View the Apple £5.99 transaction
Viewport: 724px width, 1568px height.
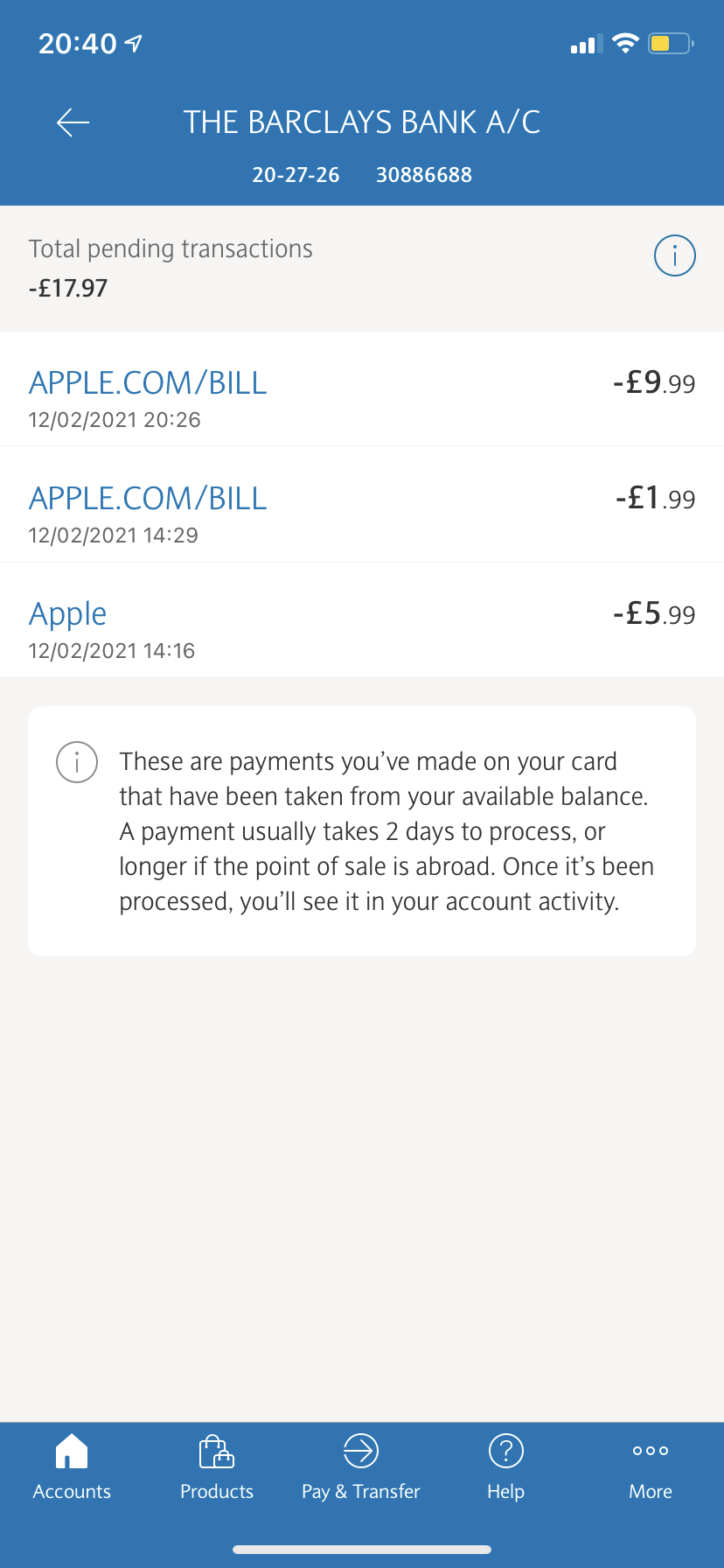(x=362, y=620)
